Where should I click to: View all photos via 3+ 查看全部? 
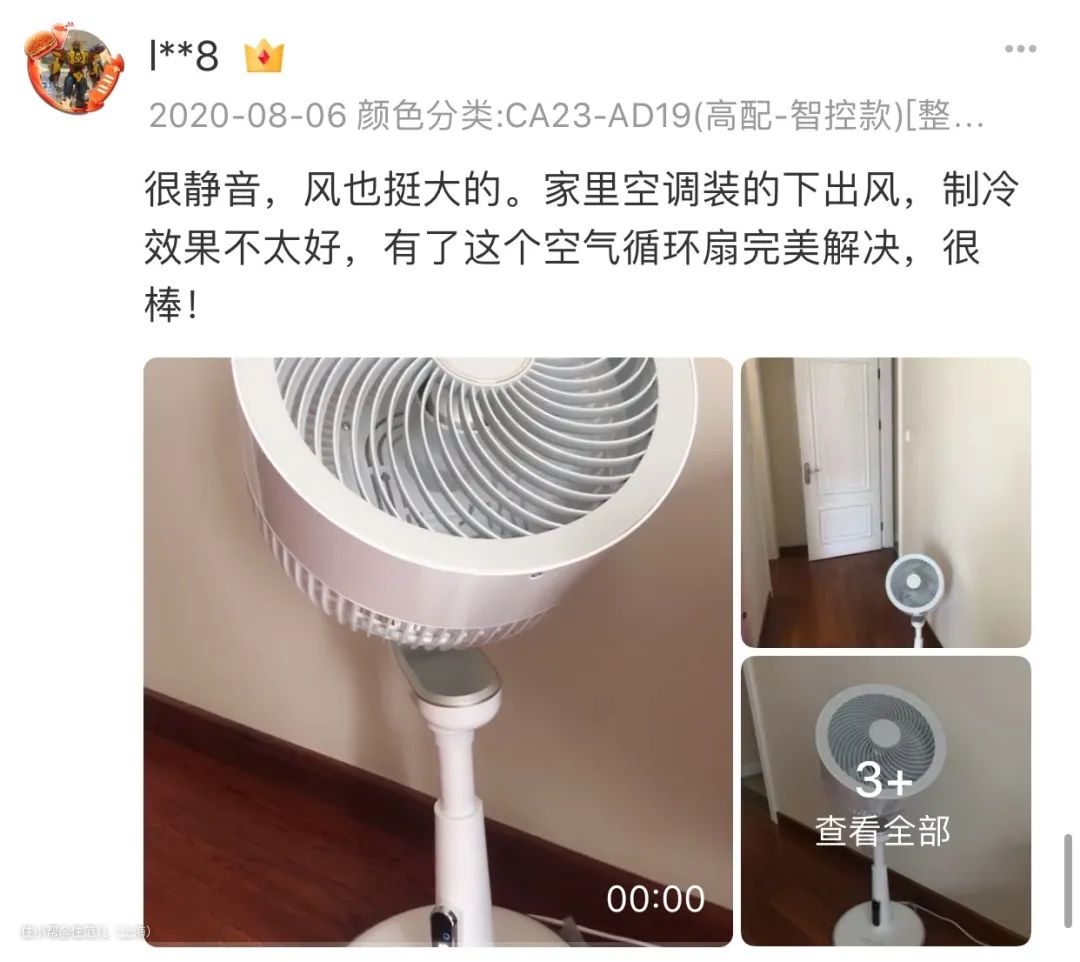point(885,800)
